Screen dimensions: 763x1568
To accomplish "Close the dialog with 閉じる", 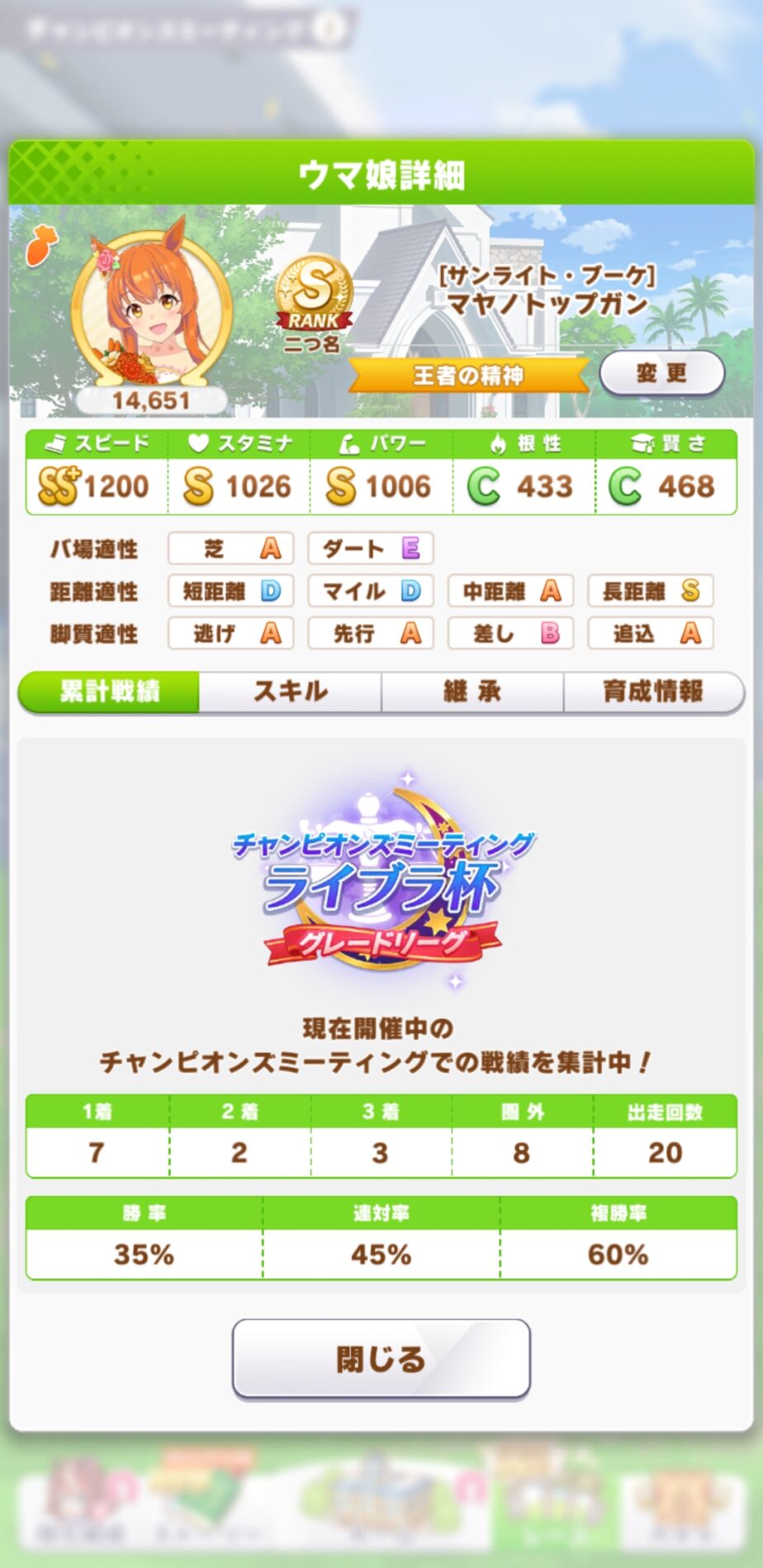I will 381,1358.
